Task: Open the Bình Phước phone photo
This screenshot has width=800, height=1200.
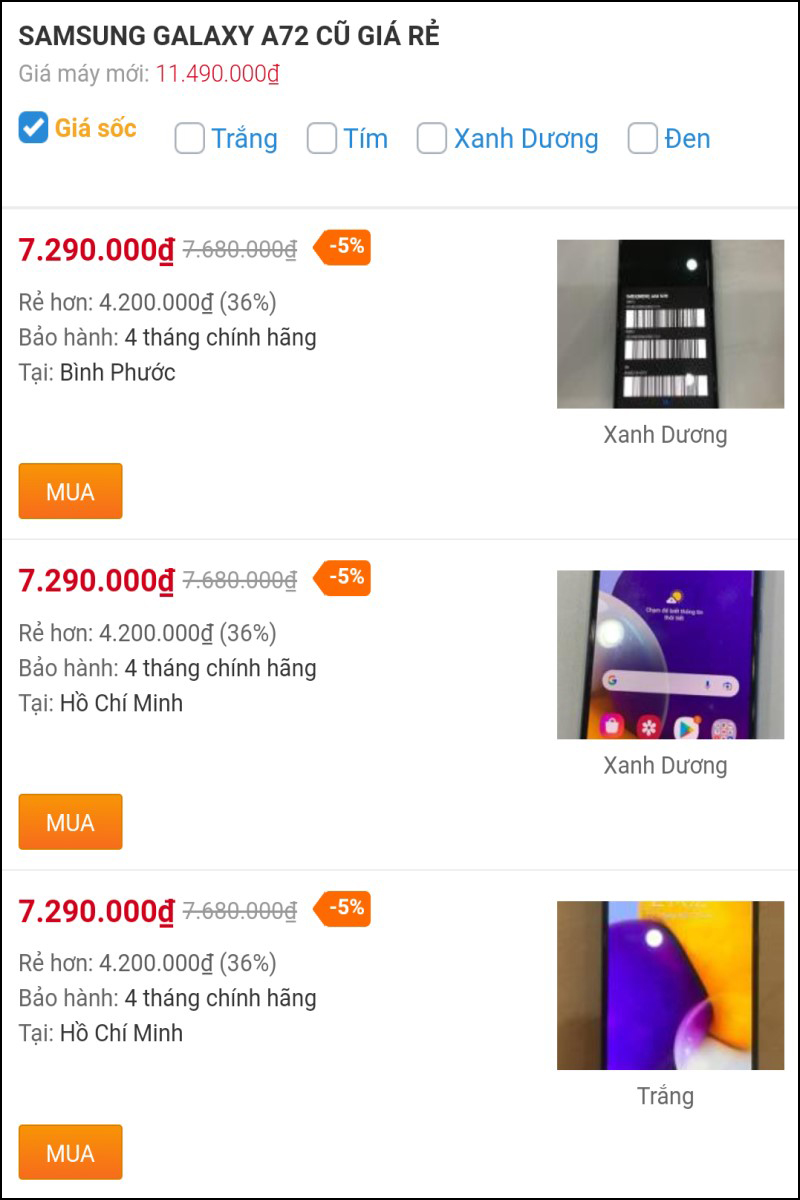Action: (x=670, y=324)
